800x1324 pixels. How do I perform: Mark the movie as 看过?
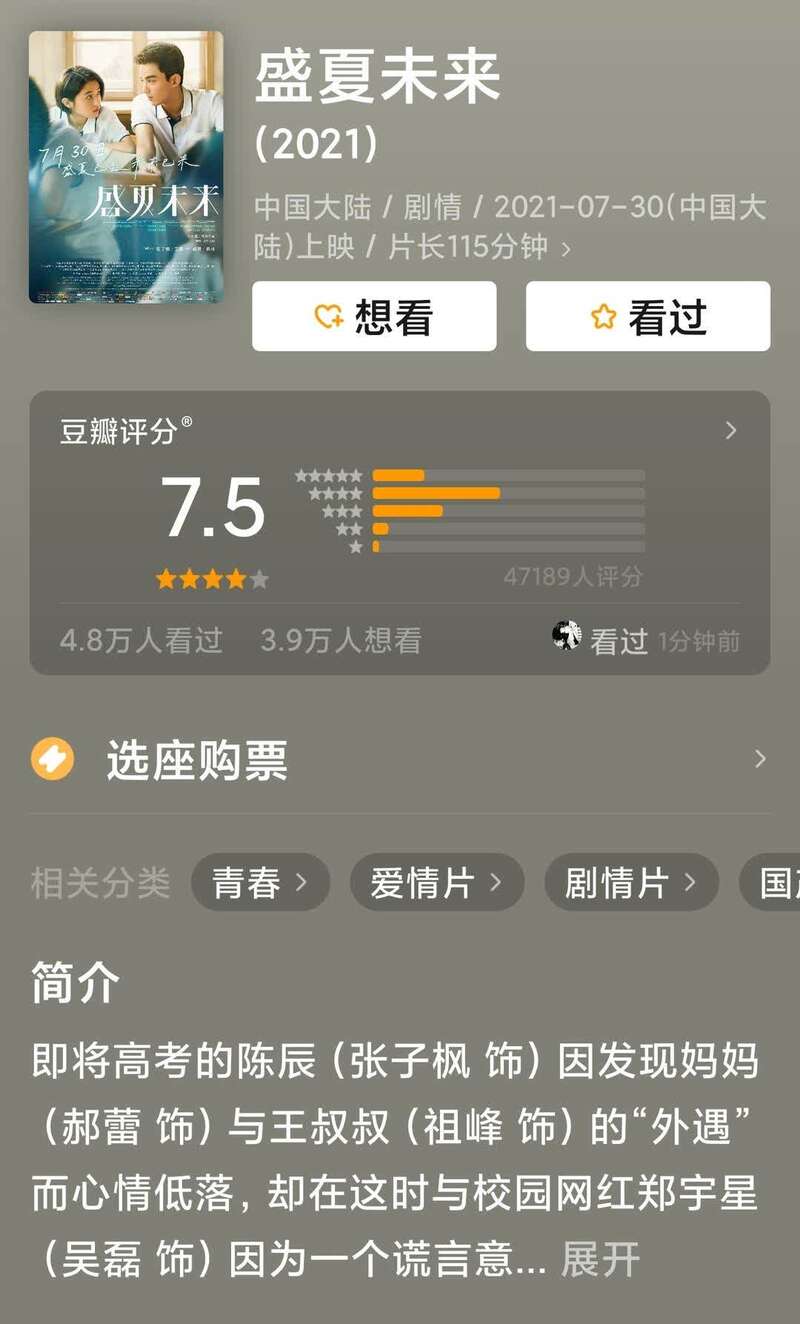point(648,316)
